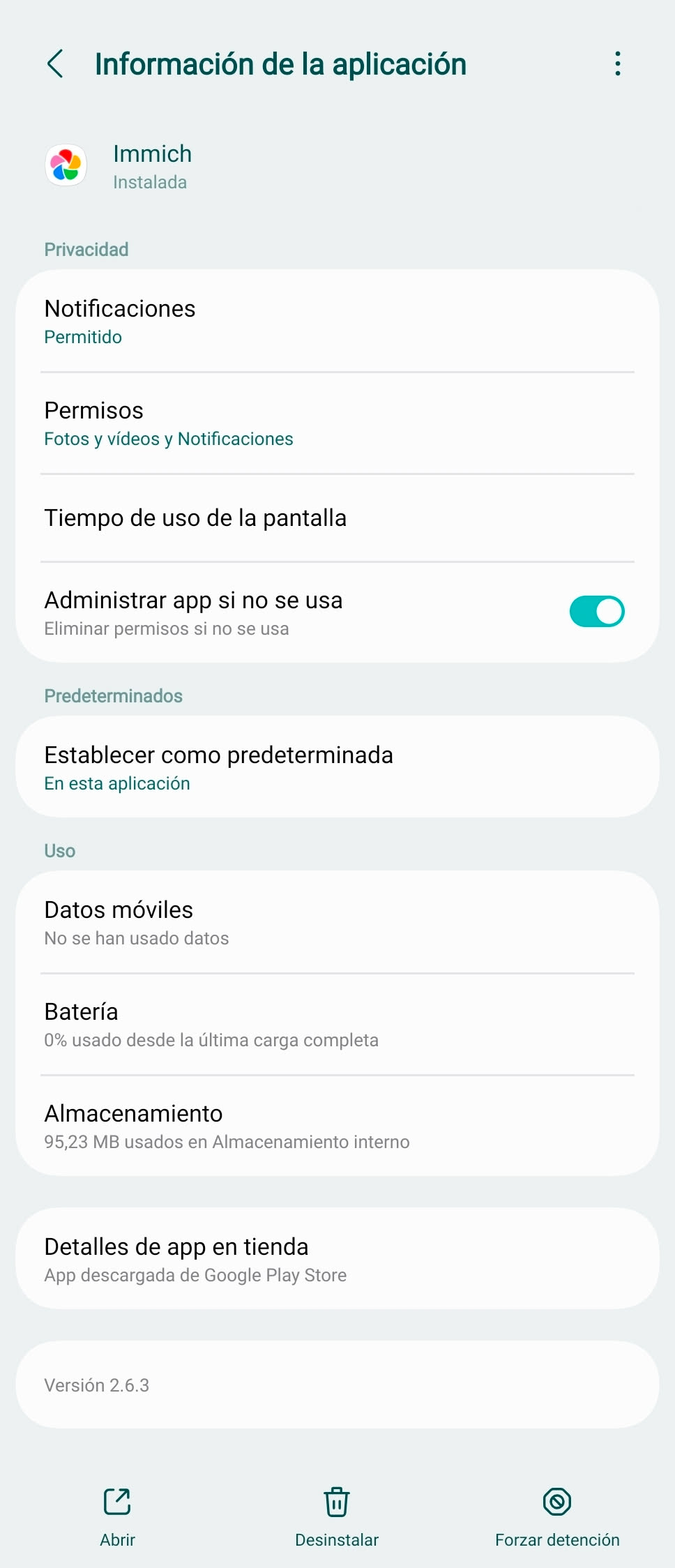
Task: Tap the Abrir bottom bar label
Action: coord(116,1540)
